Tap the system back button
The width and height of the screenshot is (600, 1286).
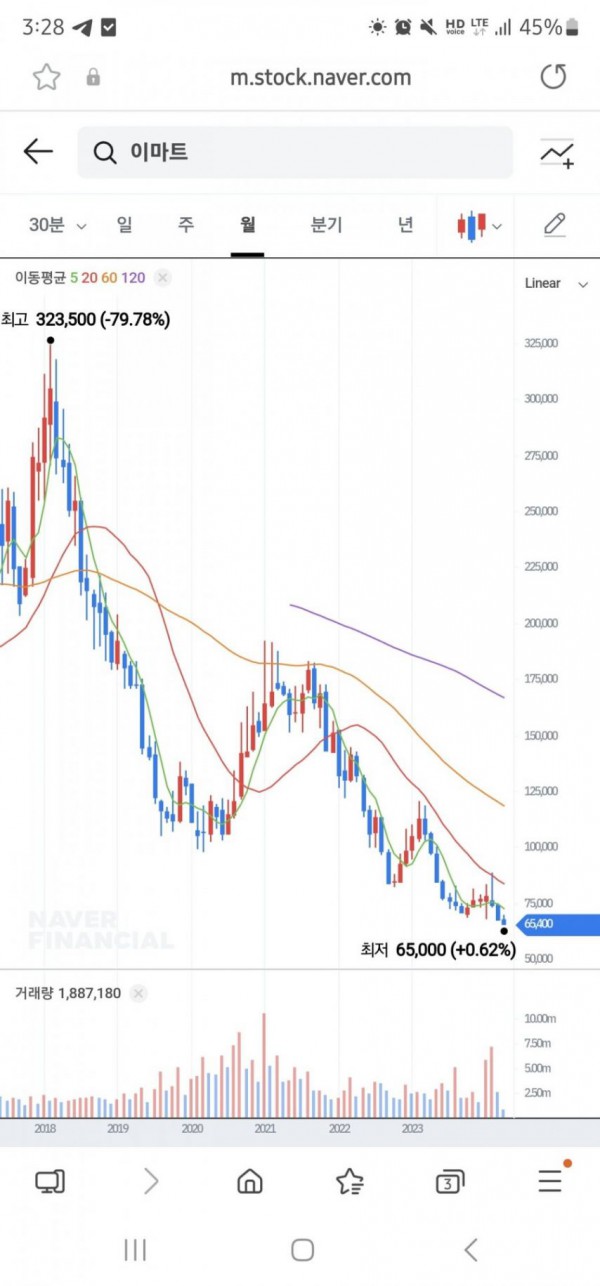click(x=471, y=1249)
